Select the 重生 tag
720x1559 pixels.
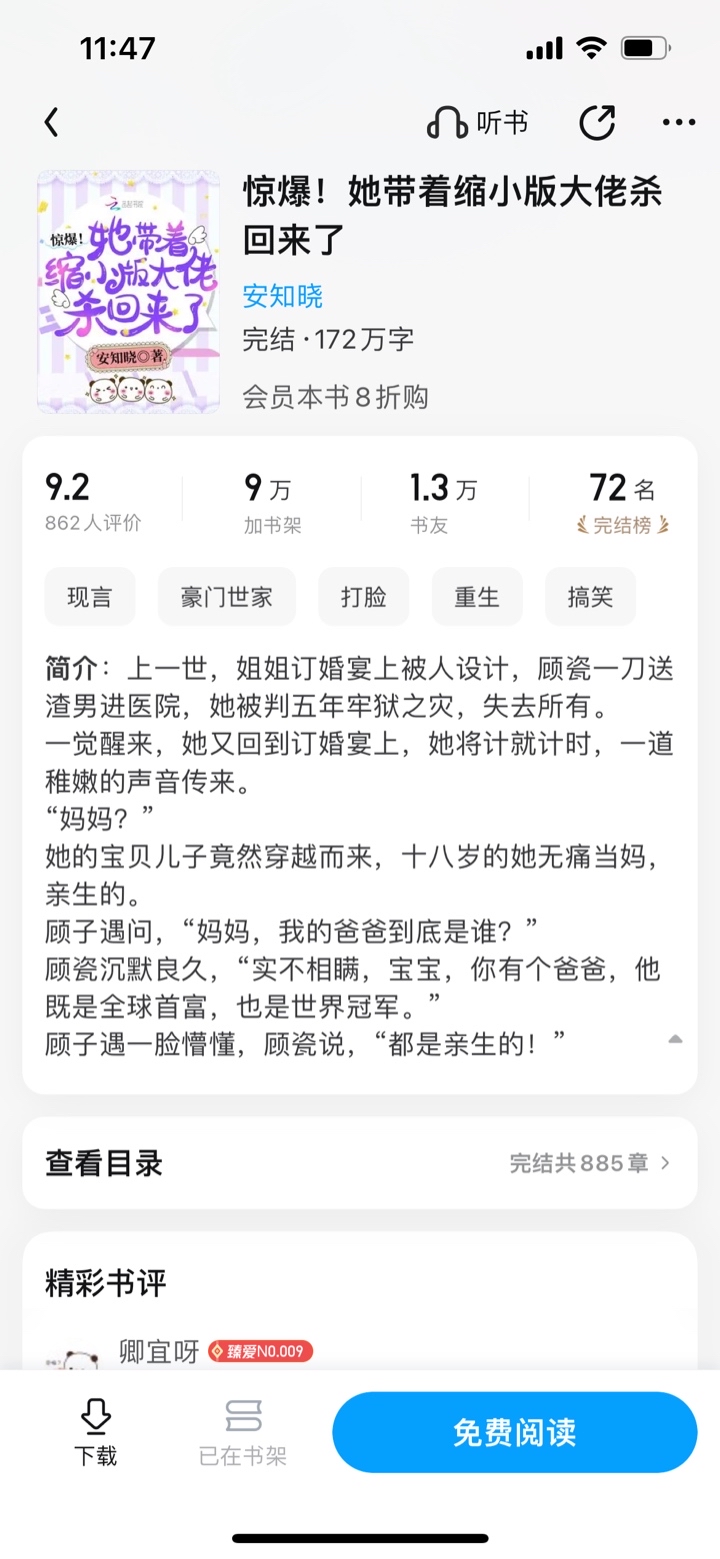477,598
